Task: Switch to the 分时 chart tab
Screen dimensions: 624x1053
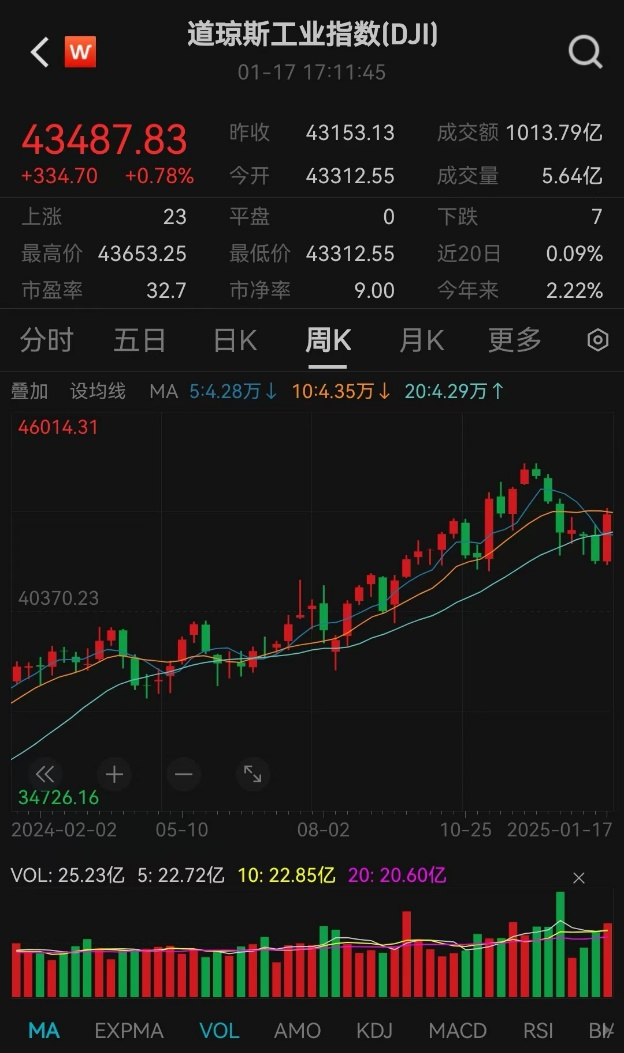Action: tap(47, 340)
